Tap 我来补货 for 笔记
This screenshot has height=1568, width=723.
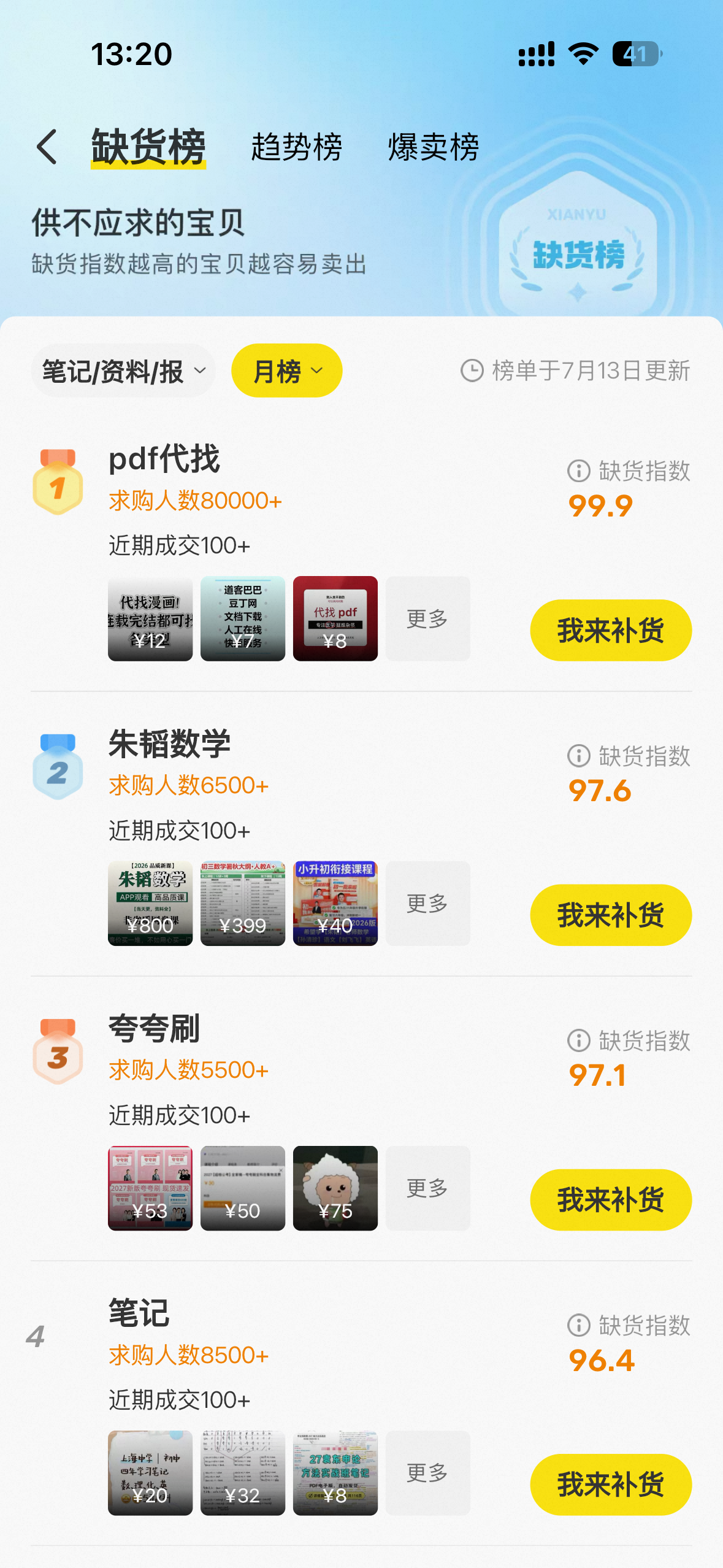click(611, 1485)
